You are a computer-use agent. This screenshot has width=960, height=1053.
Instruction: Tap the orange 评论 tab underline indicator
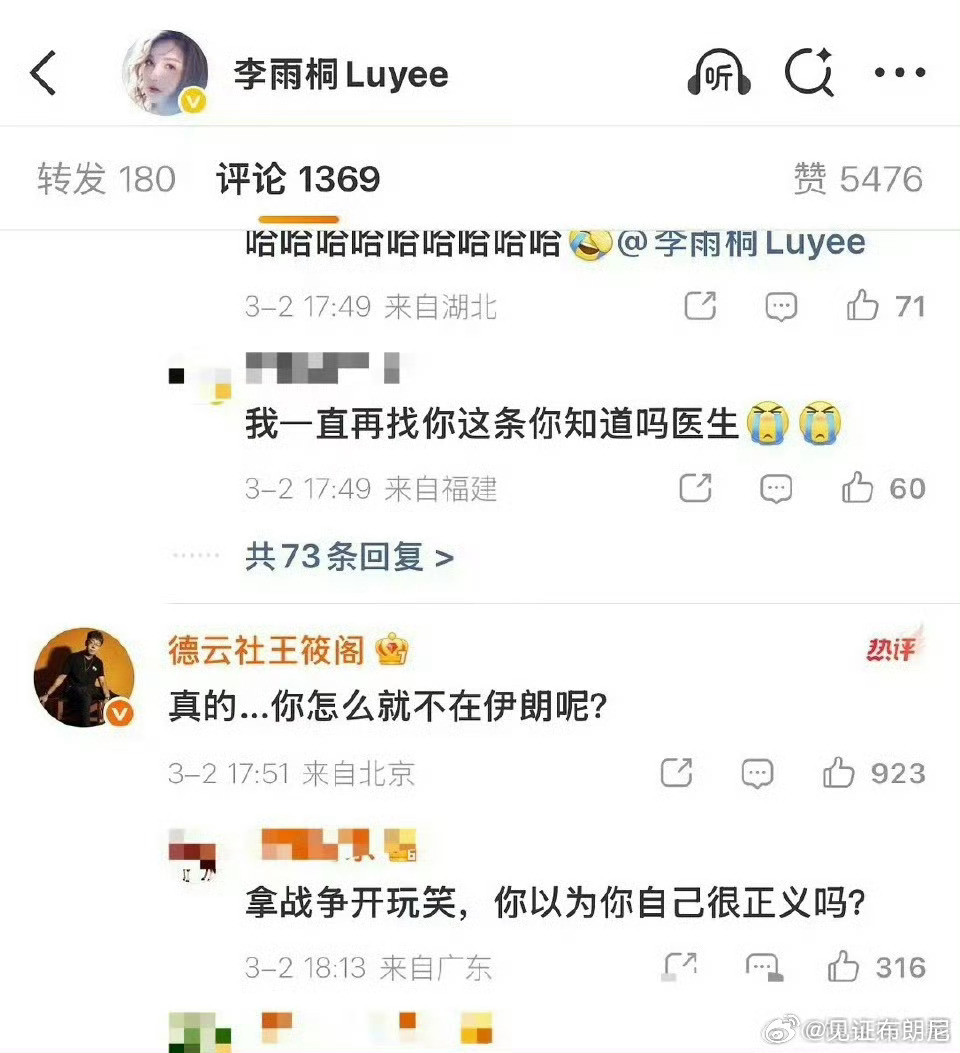tap(296, 218)
